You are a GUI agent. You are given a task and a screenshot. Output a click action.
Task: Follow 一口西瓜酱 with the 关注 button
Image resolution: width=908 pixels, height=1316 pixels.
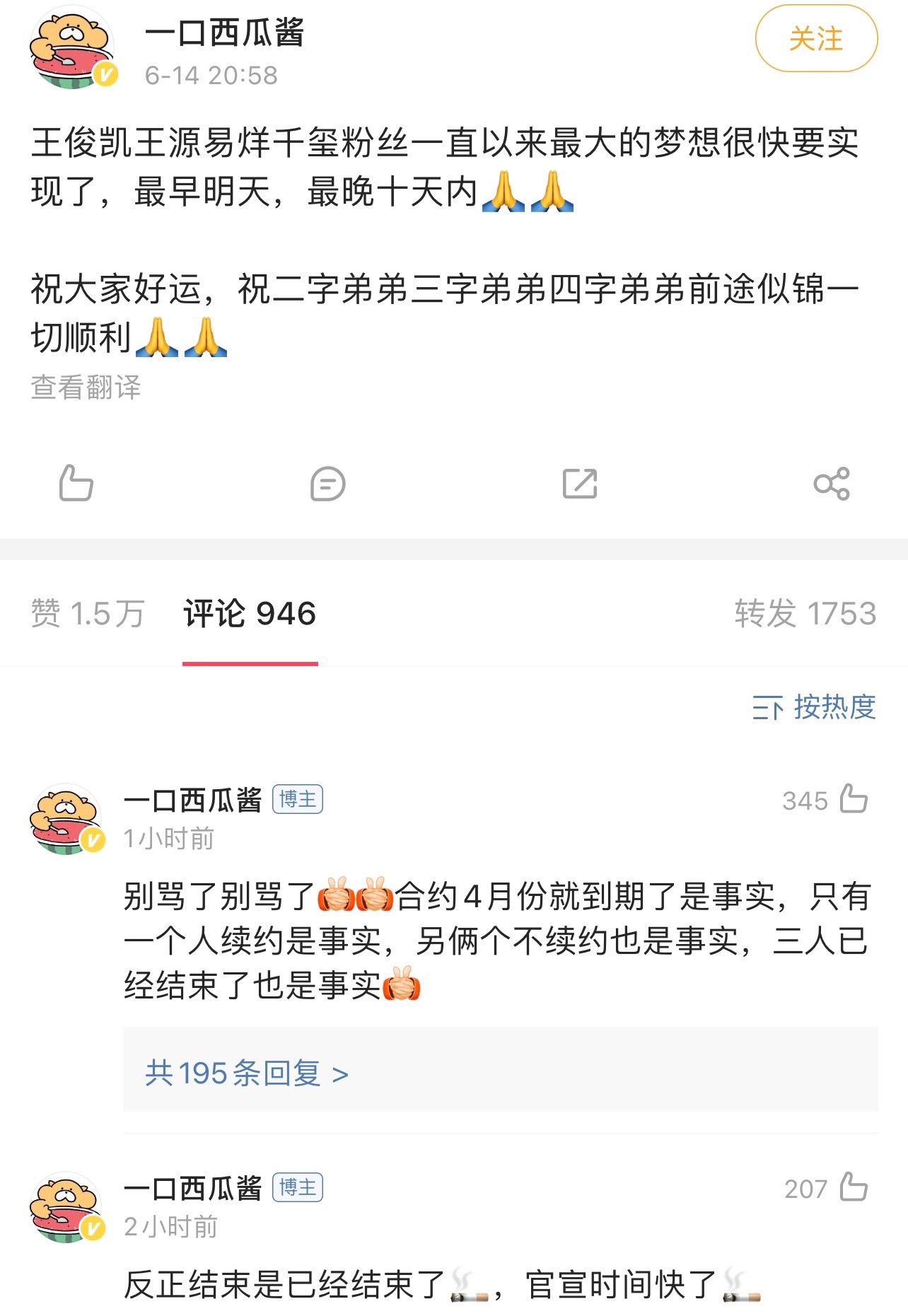tap(816, 39)
